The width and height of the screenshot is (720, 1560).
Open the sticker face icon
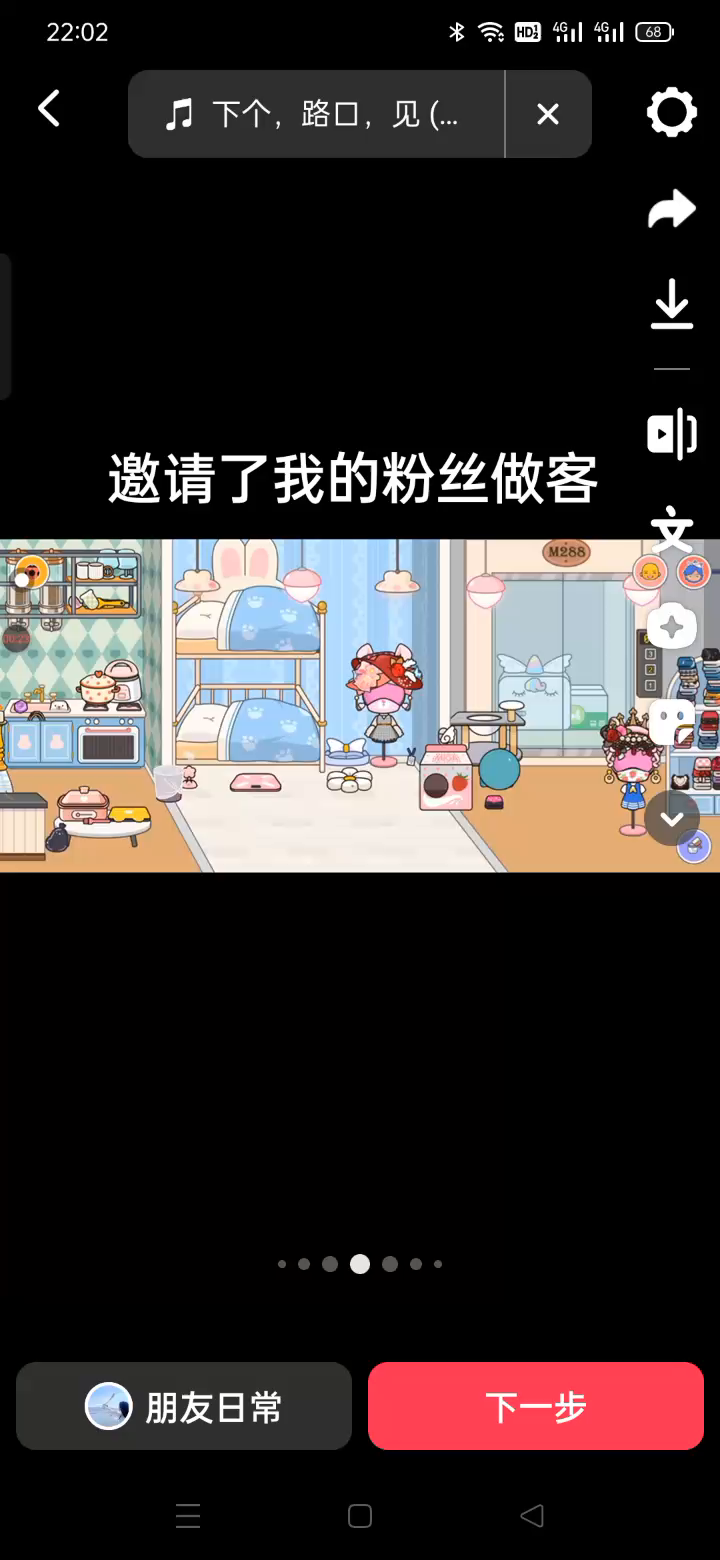pos(671,720)
